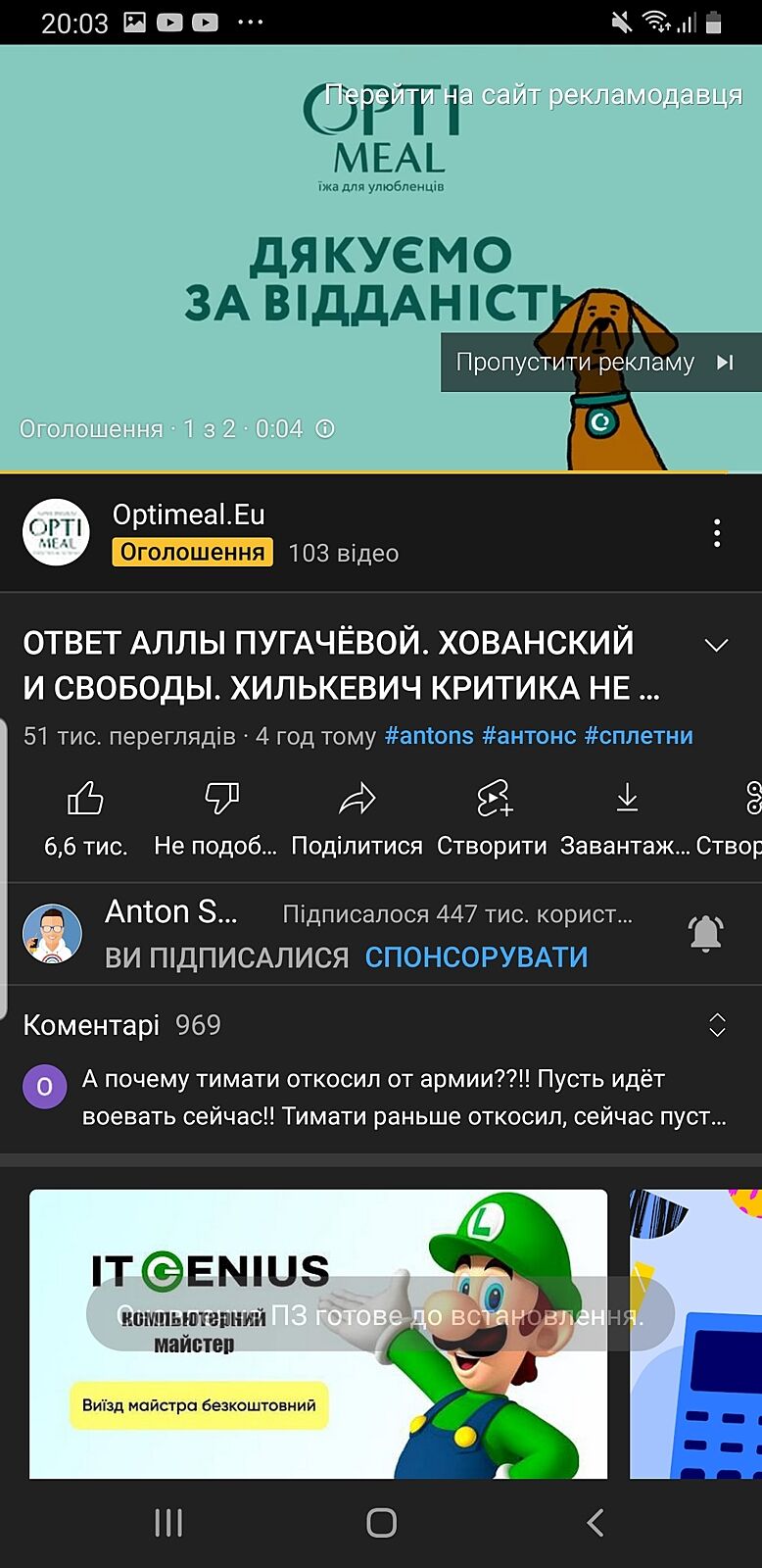Image resolution: width=762 pixels, height=1568 pixels.
Task: Open the overflow menu for the Optimeal.Eu ad
Action: coord(717,533)
